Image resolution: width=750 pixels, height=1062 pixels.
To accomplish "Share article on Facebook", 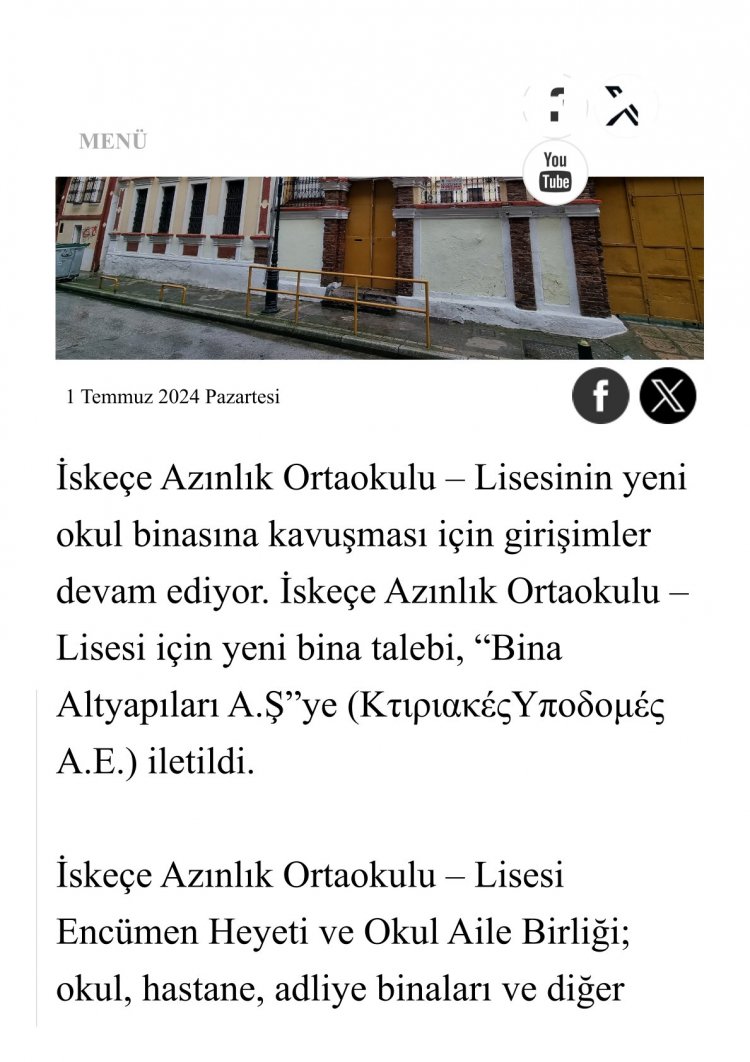I will 600,396.
